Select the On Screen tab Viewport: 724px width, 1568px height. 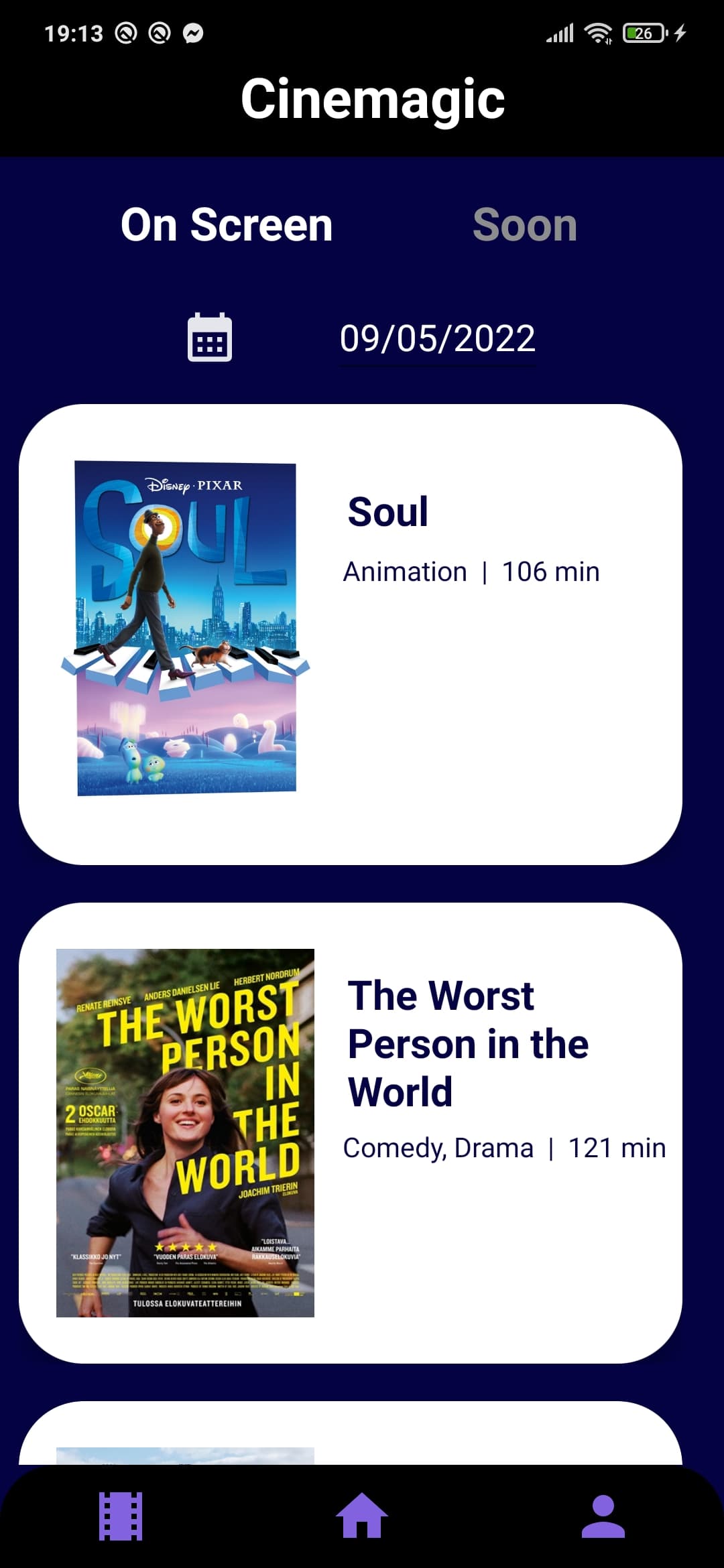(x=227, y=225)
